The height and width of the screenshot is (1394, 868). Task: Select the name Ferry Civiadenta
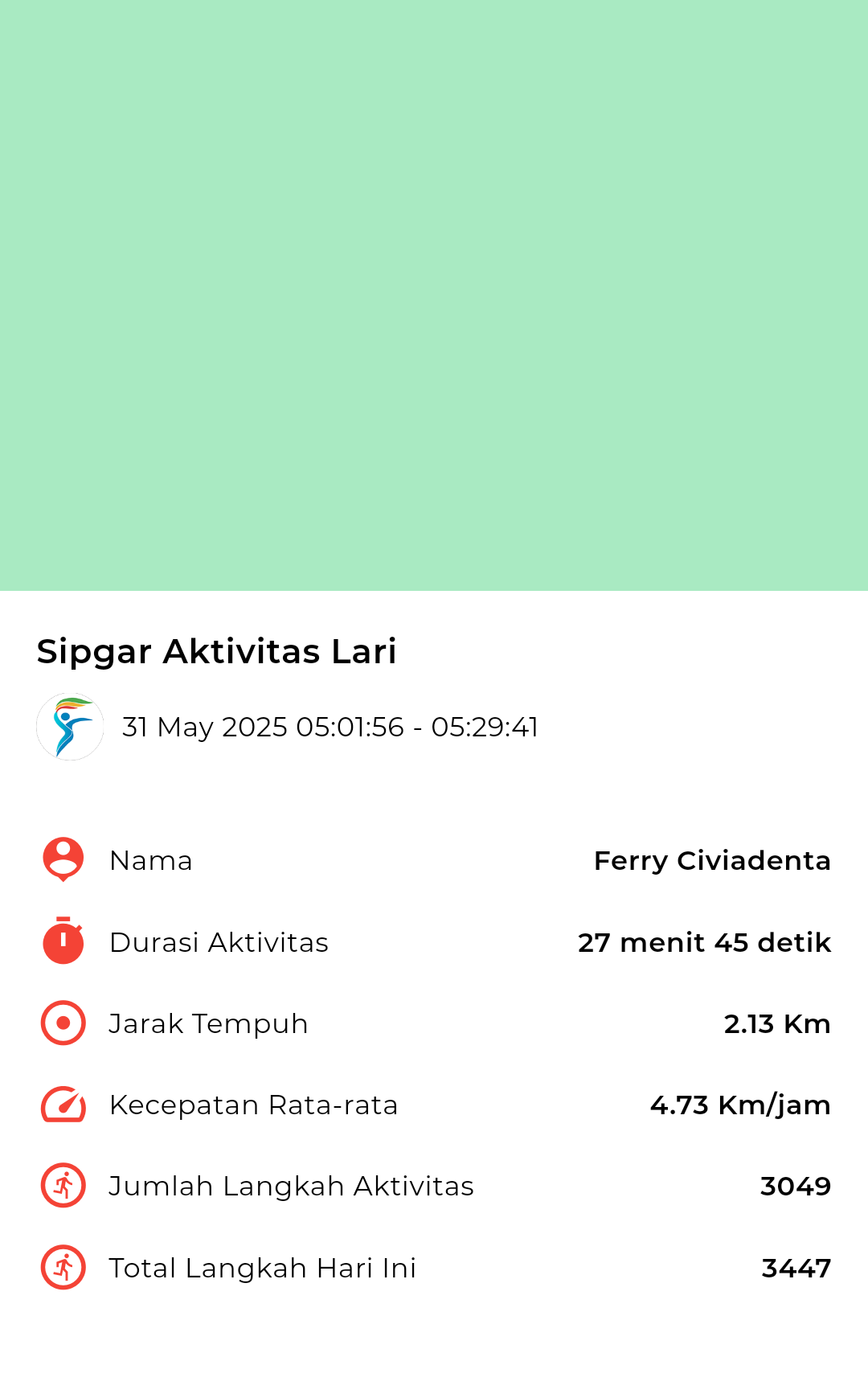(x=712, y=860)
